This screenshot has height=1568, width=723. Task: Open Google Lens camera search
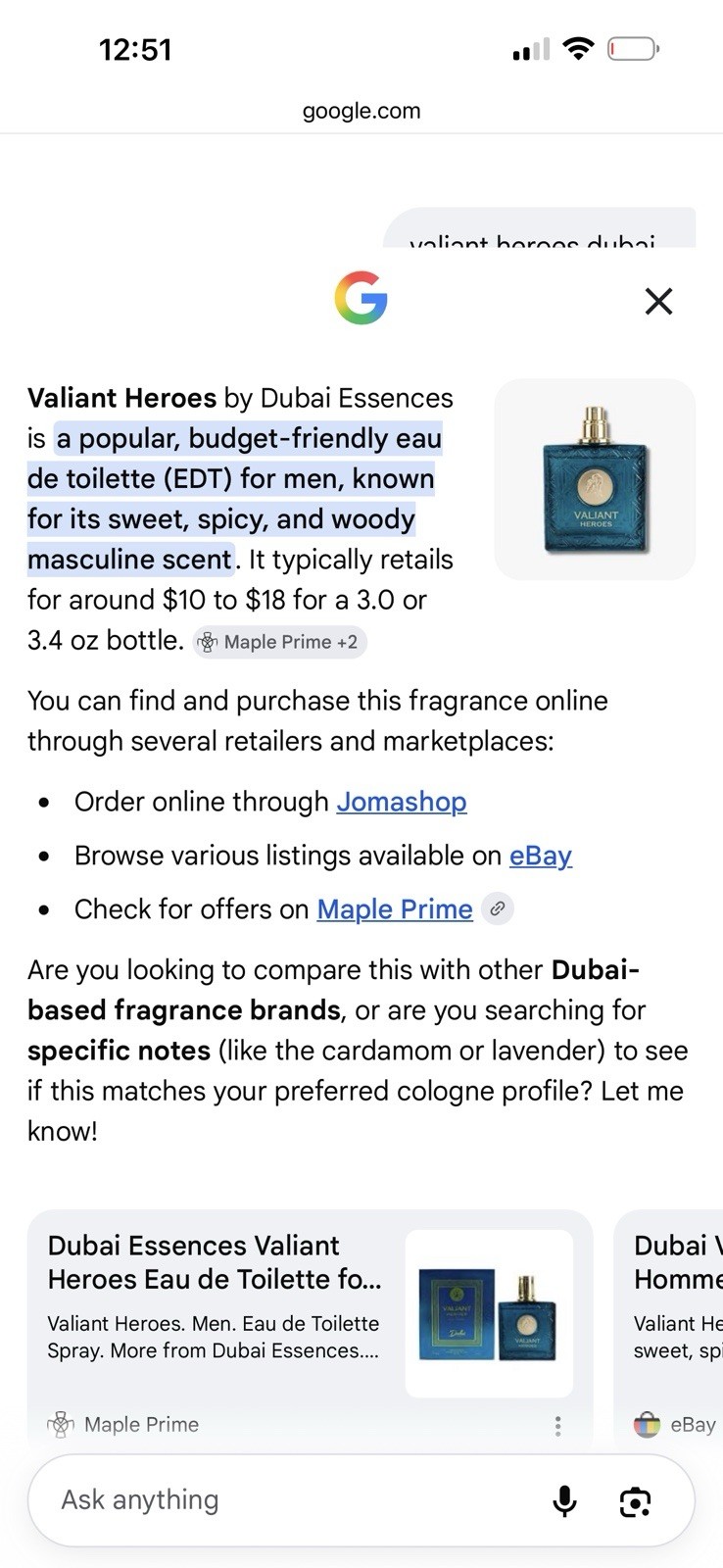635,1501
